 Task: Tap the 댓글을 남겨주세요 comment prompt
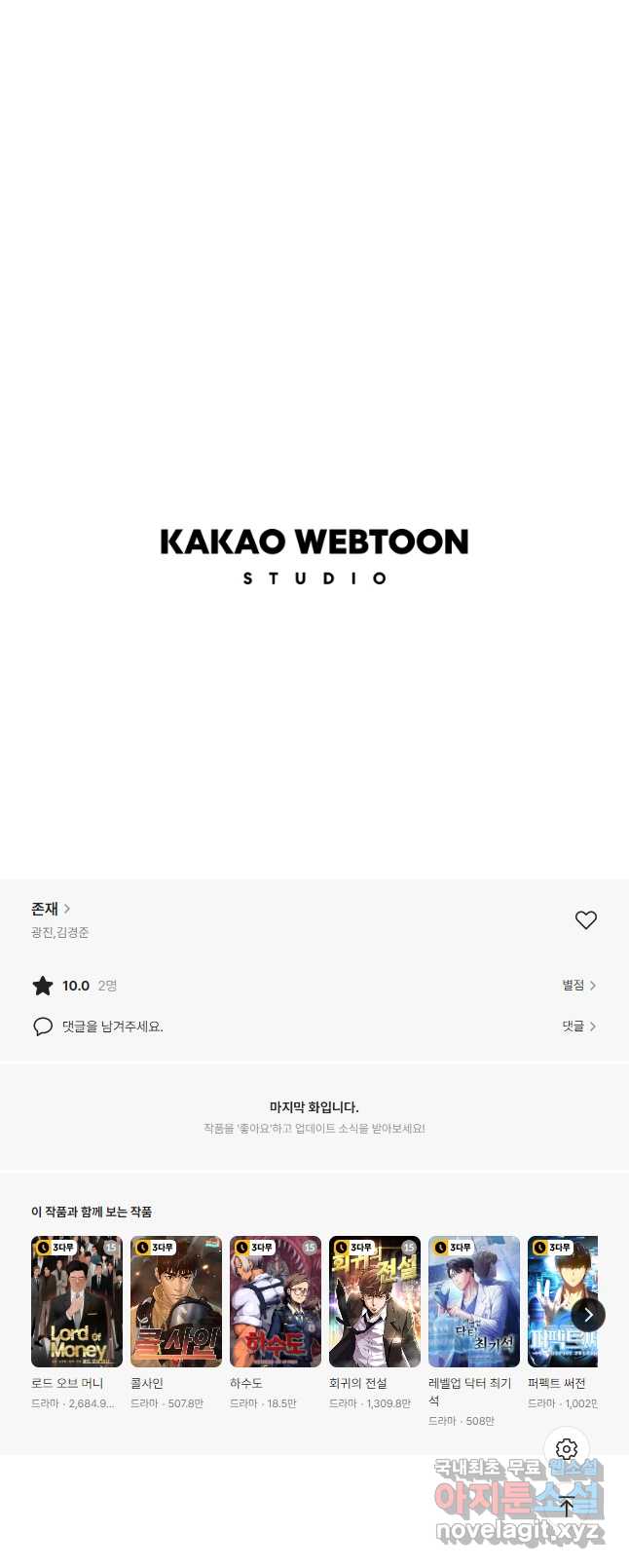click(x=112, y=1027)
